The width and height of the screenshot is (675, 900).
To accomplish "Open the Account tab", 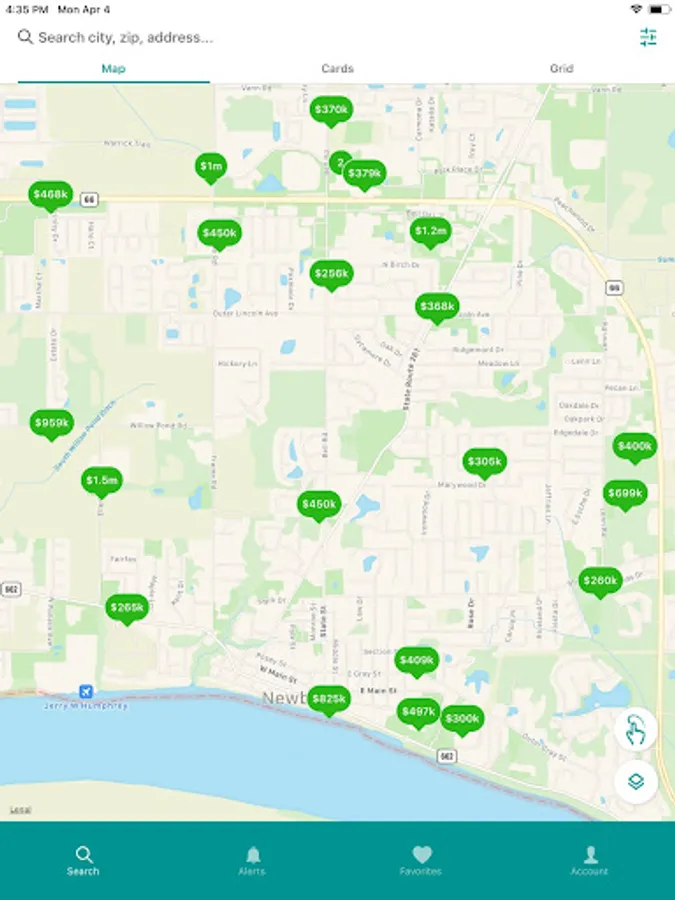I will [589, 860].
